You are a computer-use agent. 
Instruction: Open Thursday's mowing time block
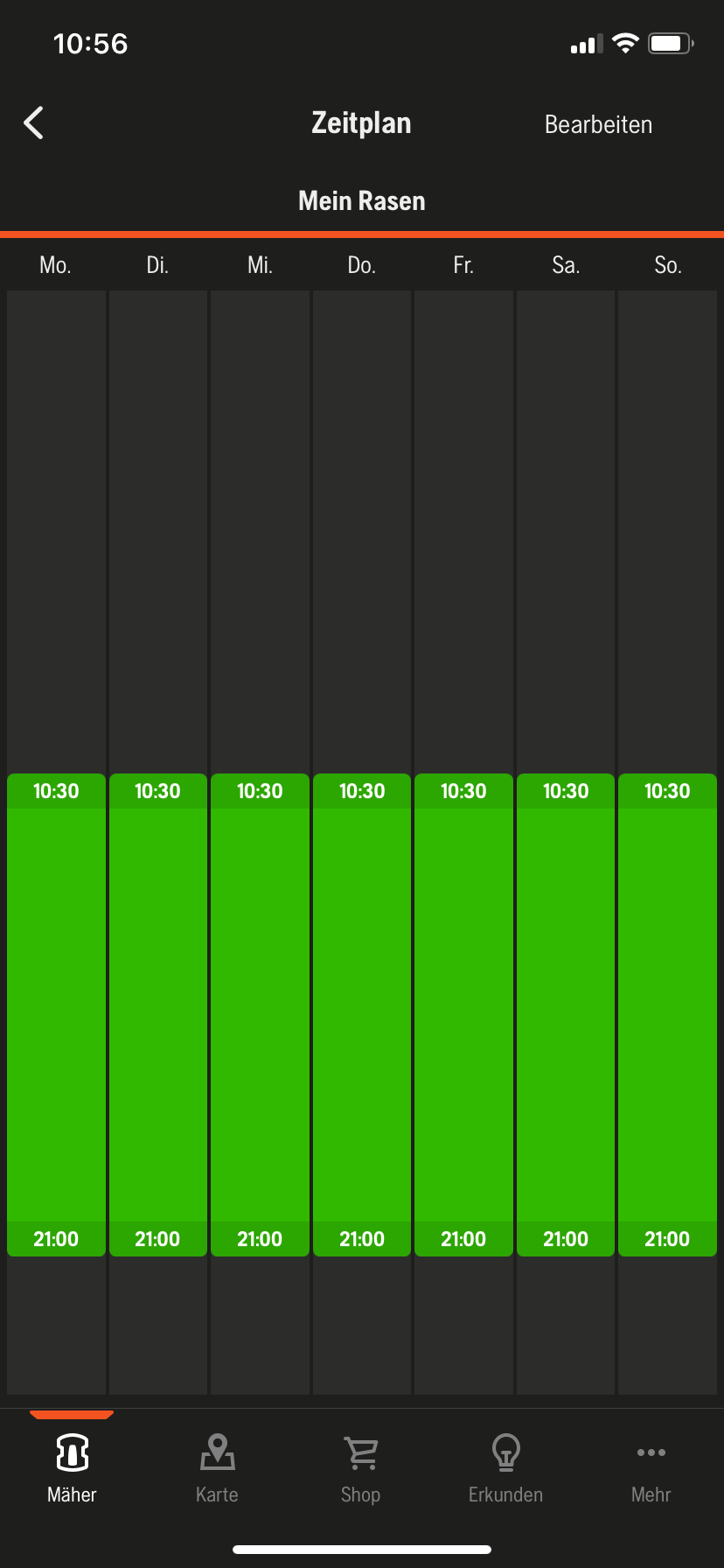[x=362, y=1015]
